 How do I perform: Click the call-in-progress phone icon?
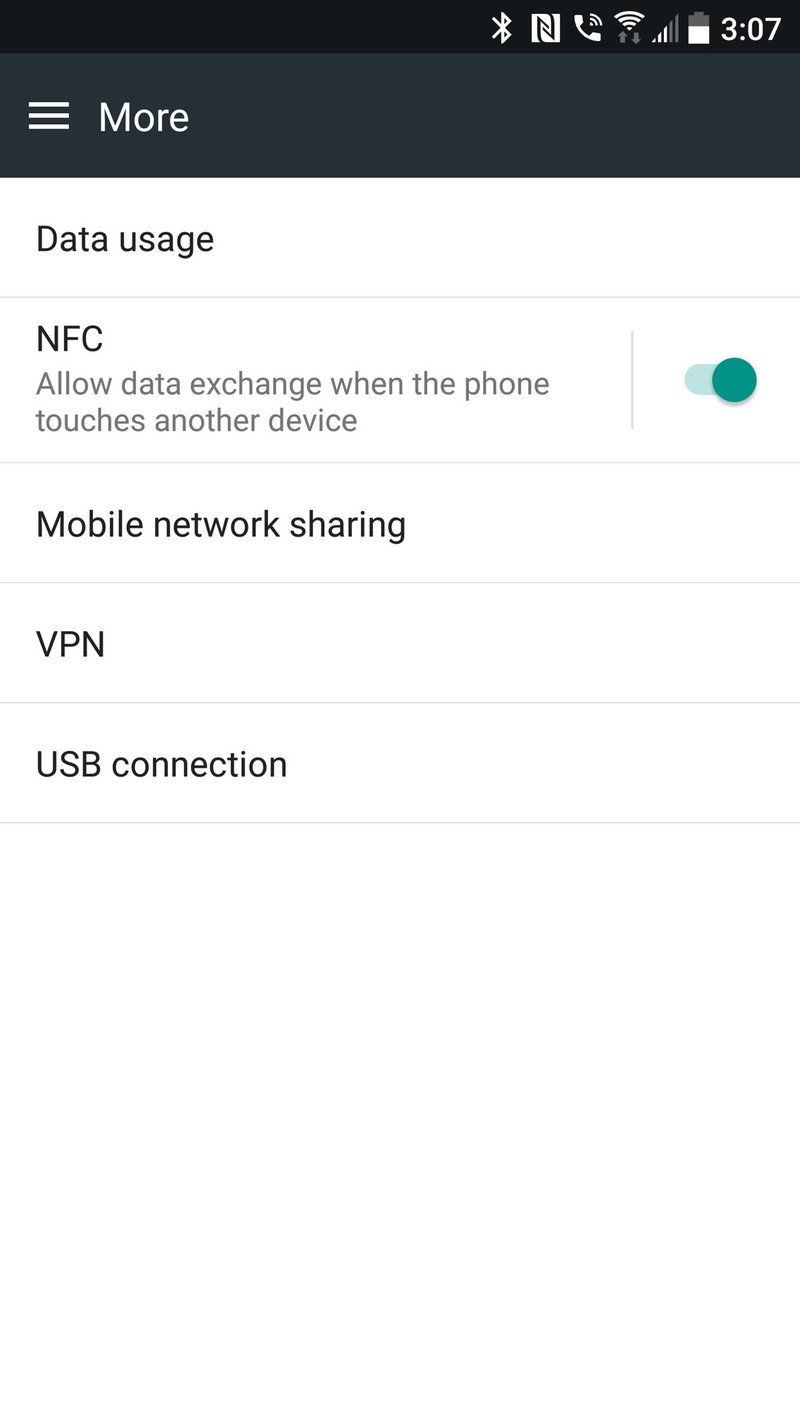pyautogui.click(x=590, y=25)
